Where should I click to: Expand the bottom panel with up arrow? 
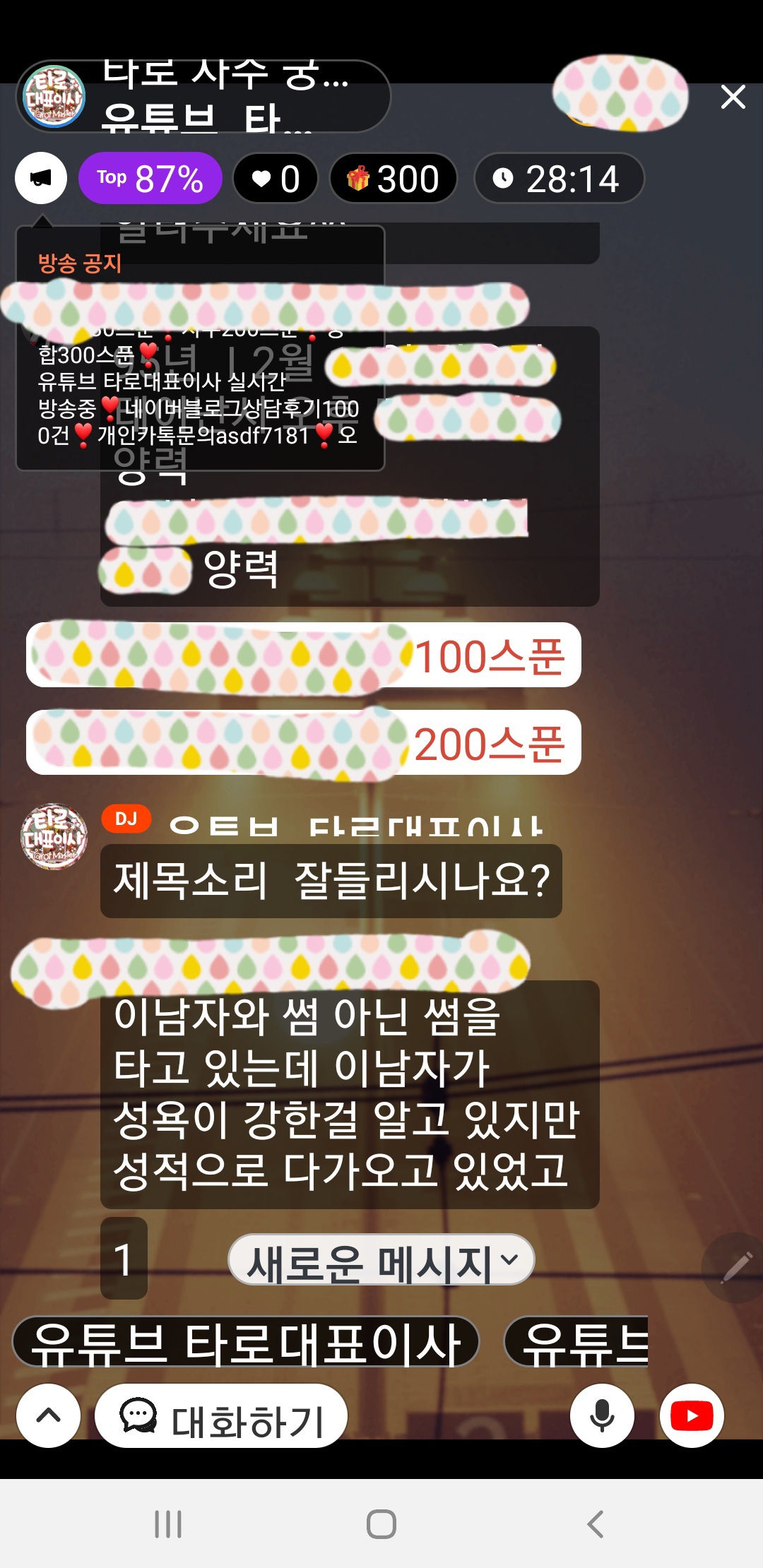tap(48, 1415)
